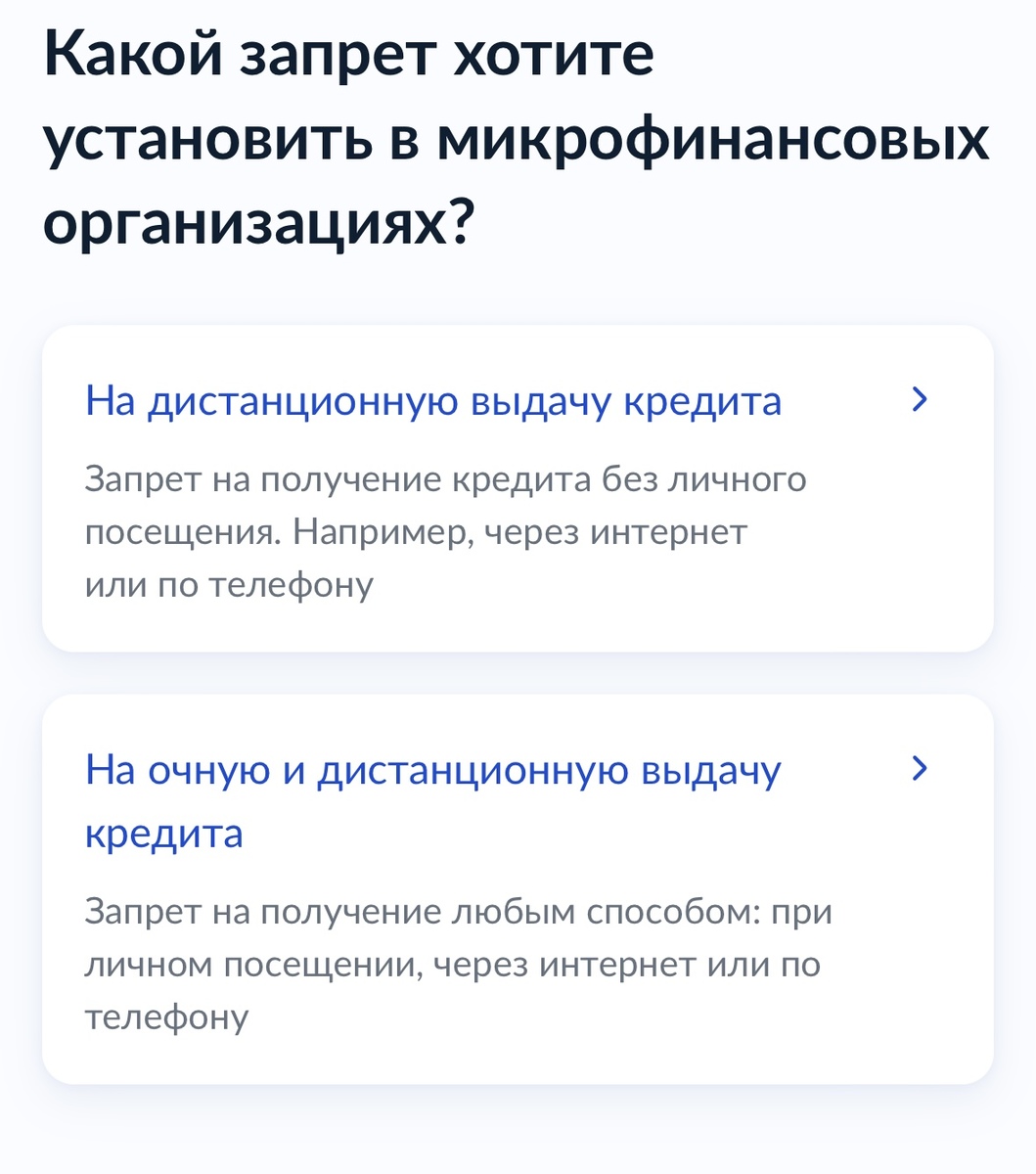1036x1174 pixels.
Task: Choose «На очную и дистанционную выдачу кредита»
Action: [x=518, y=889]
